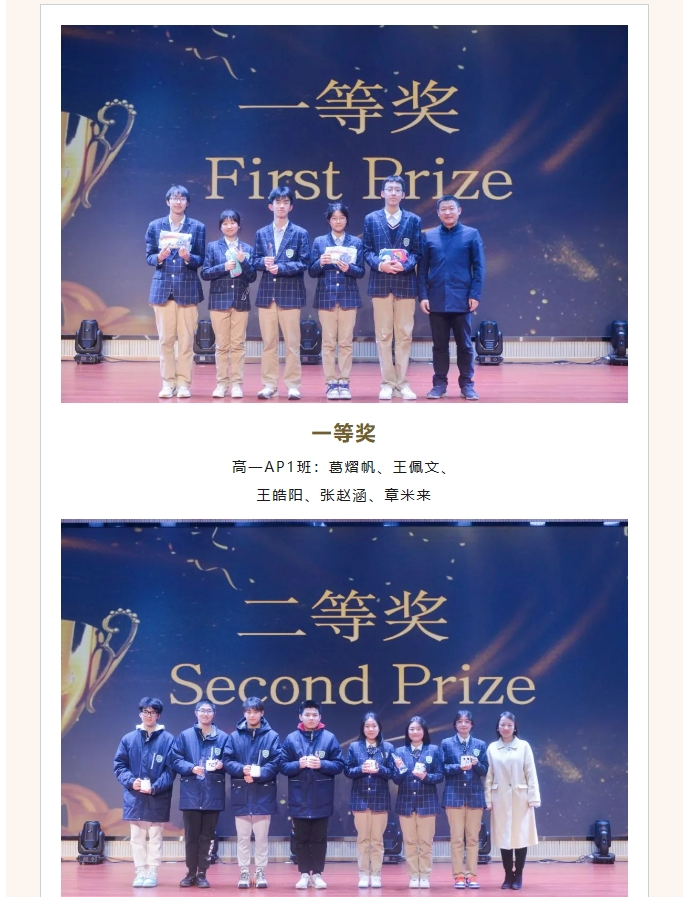683x897 pixels.
Task: Open the First Prize award ceremony photo
Action: [x=344, y=214]
